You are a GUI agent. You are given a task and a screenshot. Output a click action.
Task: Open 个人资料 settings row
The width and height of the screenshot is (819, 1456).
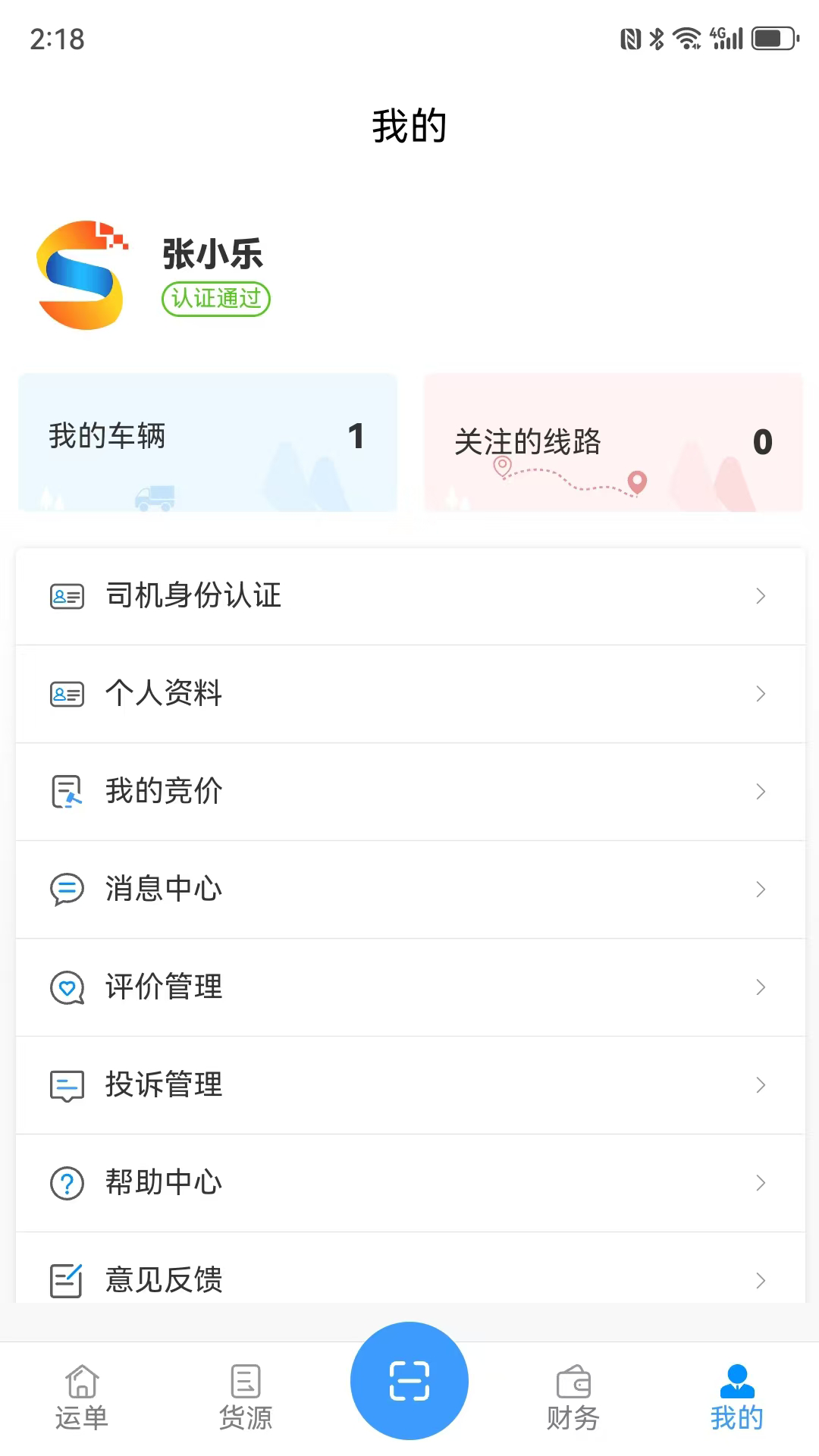coord(409,694)
